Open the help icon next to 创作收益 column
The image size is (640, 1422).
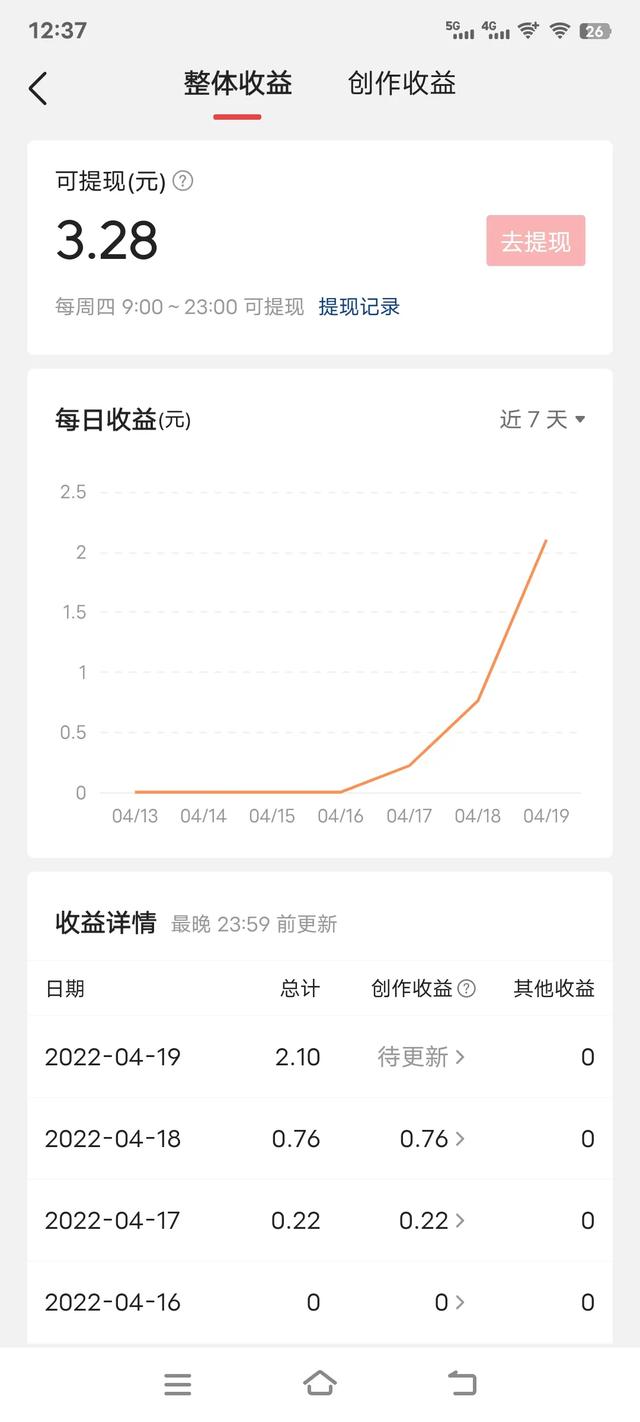coord(466,989)
